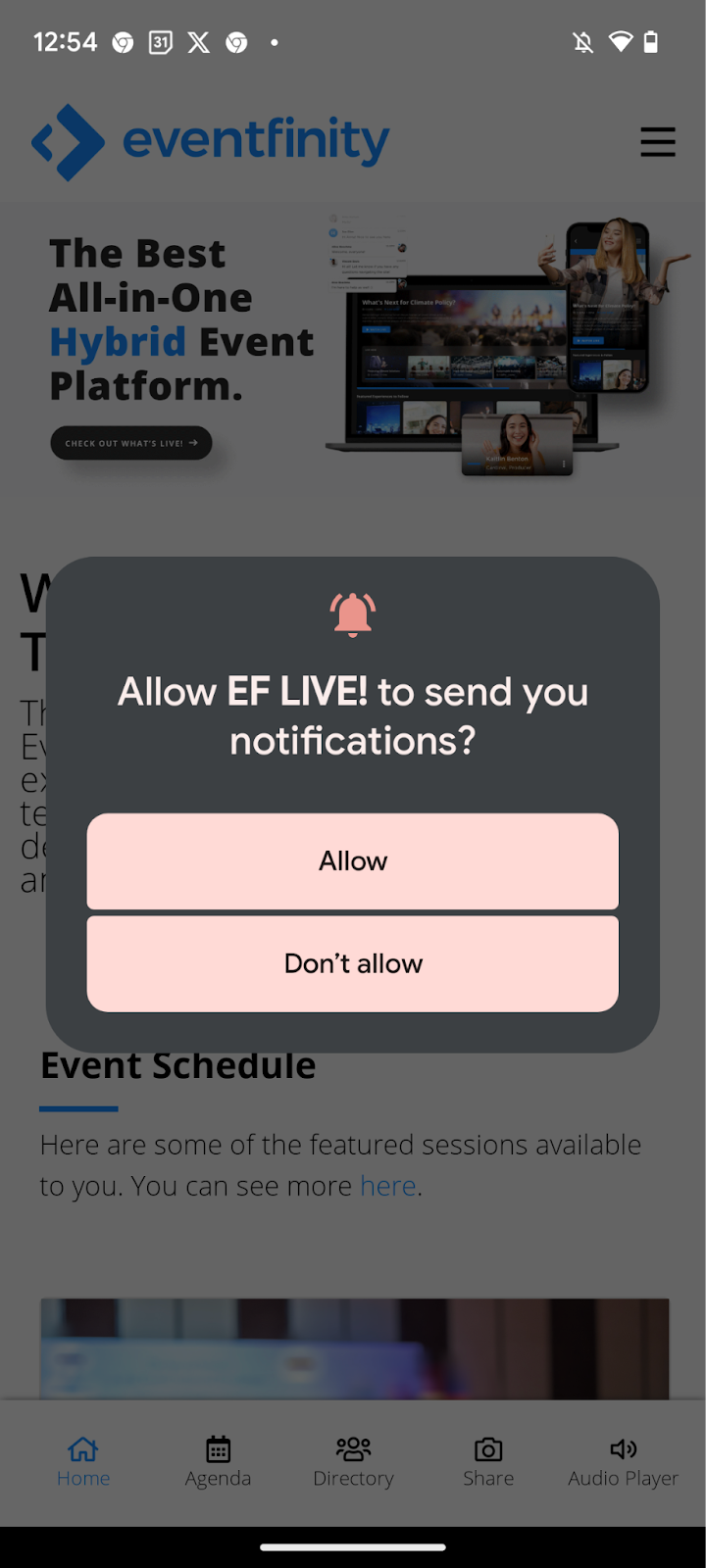Follow the 'here' link for more sessions
Image resolution: width=706 pixels, height=1568 pixels.
coord(387,1186)
